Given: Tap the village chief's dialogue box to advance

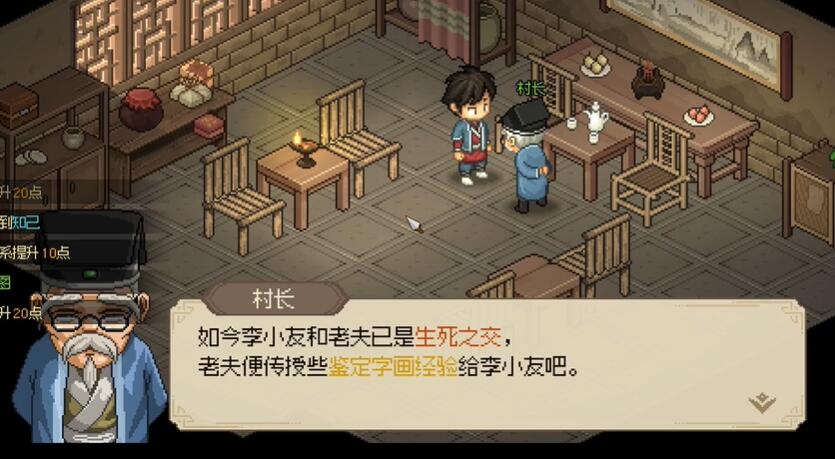Looking at the screenshot, I should click(x=480, y=365).
